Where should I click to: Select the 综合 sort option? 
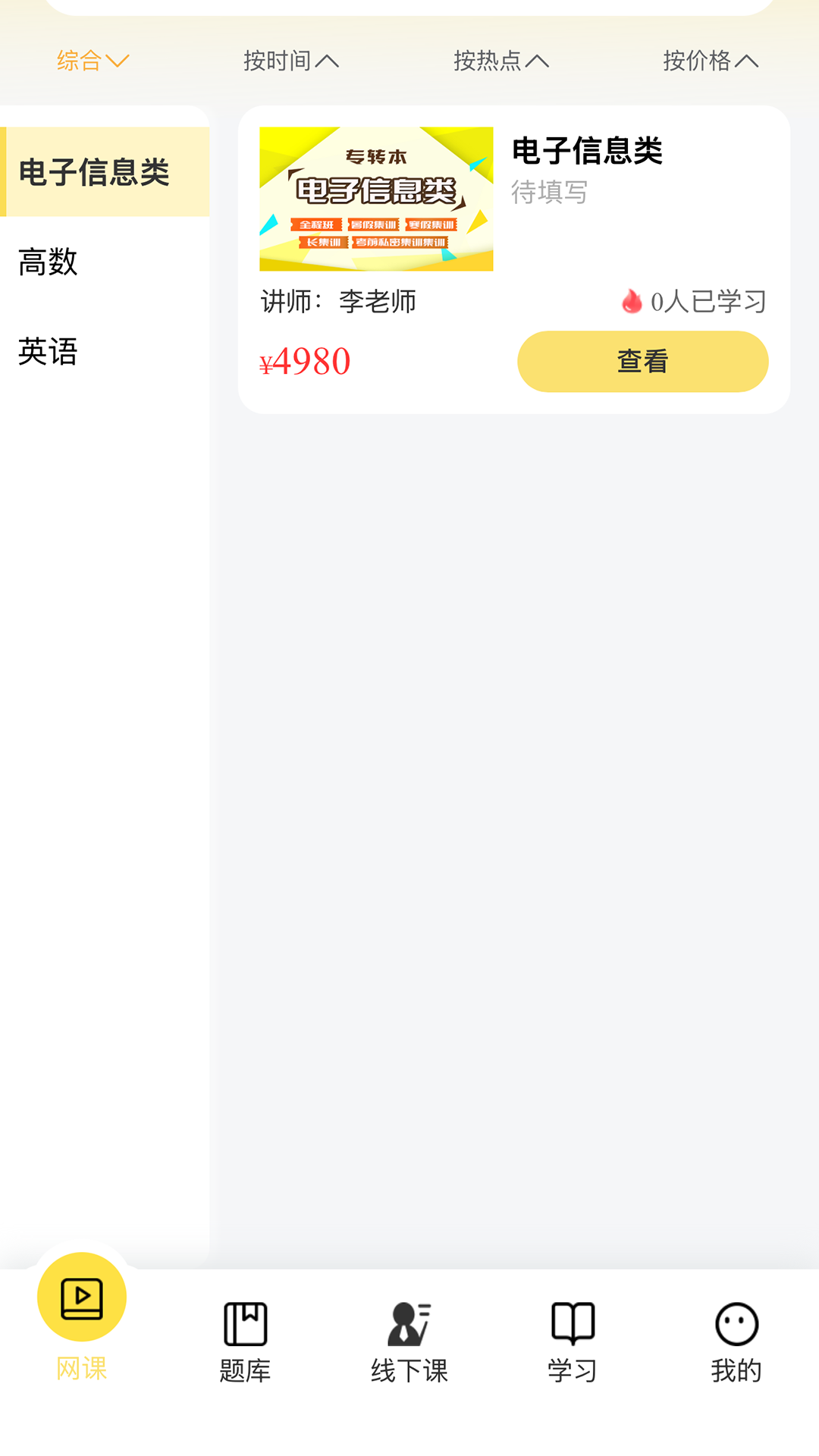click(93, 60)
